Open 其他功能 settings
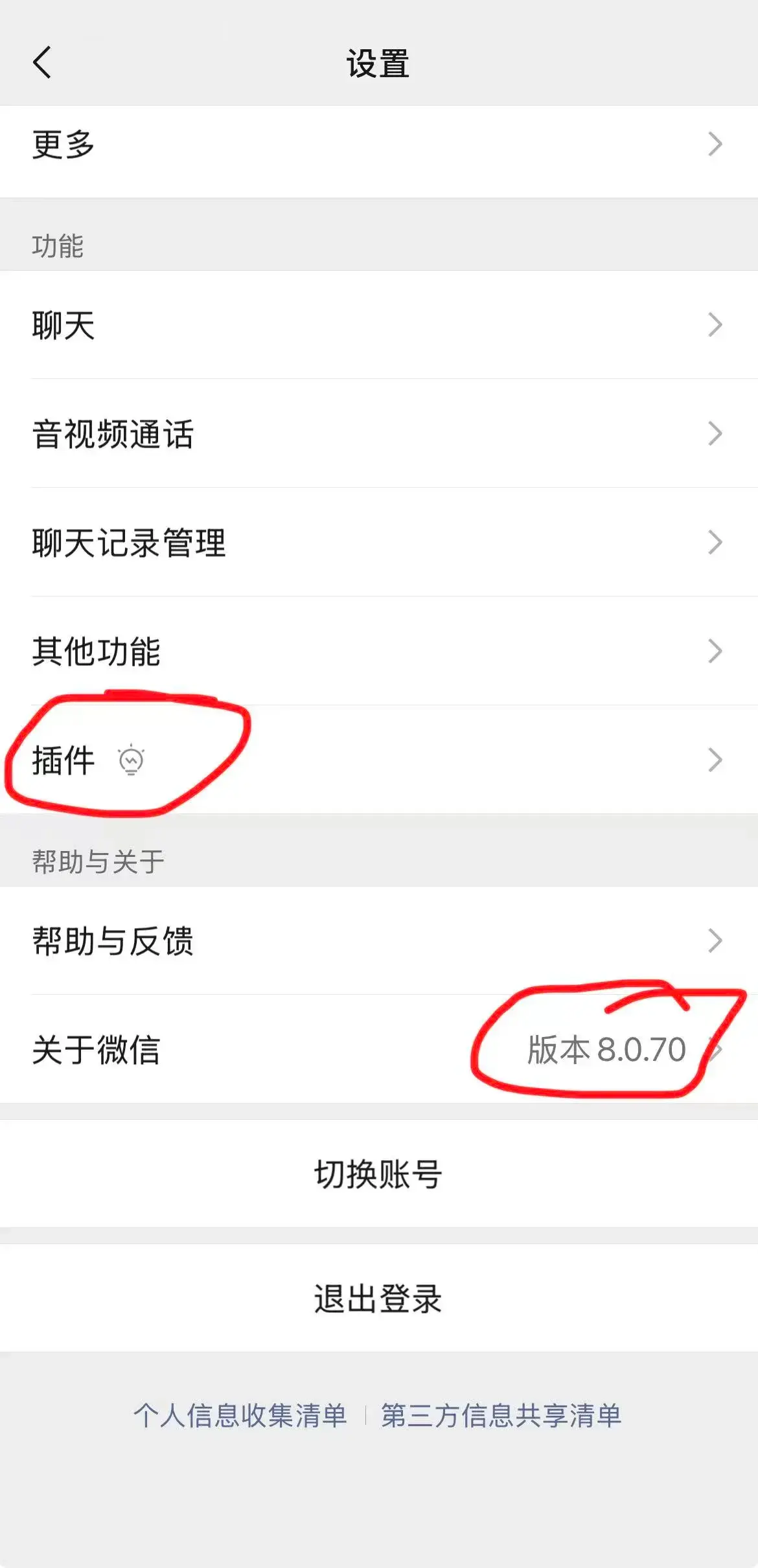The image size is (758, 1568). click(x=379, y=652)
